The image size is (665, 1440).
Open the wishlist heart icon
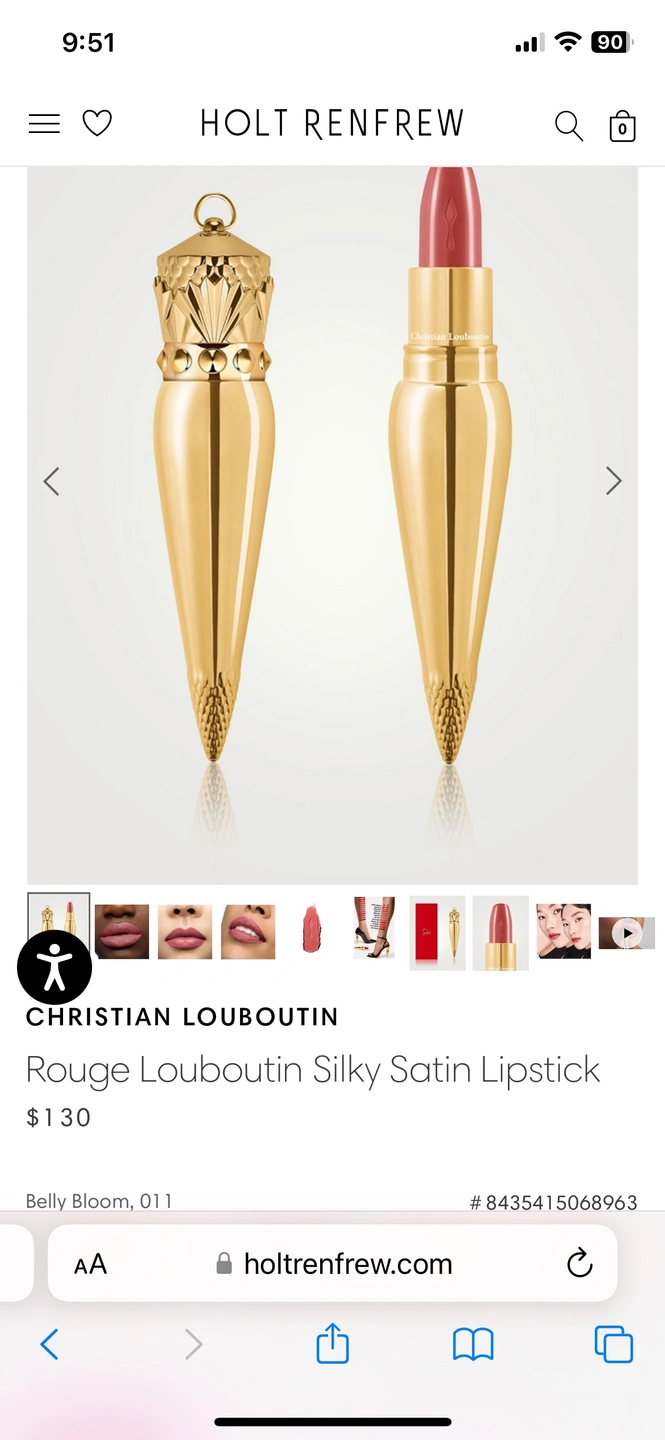[x=97, y=124]
